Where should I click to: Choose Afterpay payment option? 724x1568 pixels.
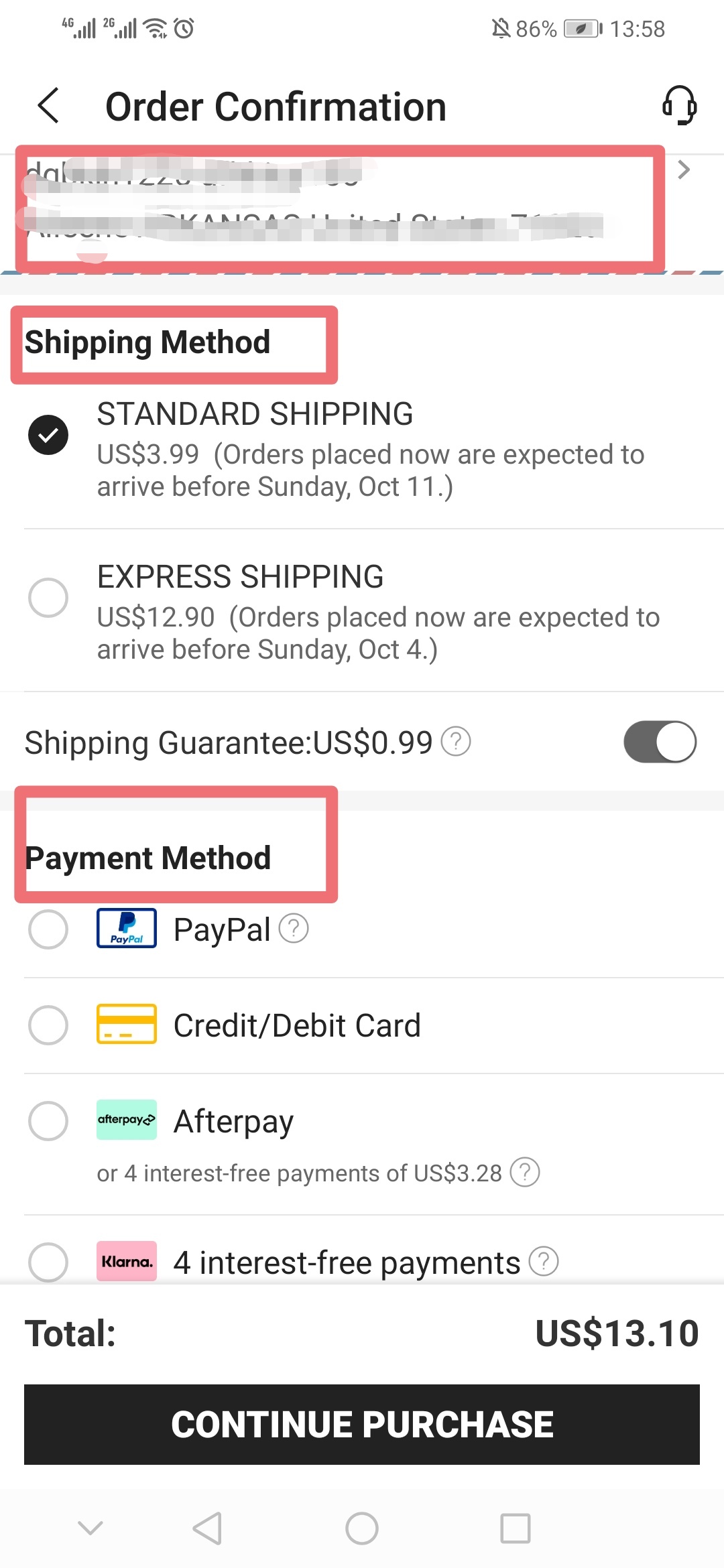(48, 1121)
